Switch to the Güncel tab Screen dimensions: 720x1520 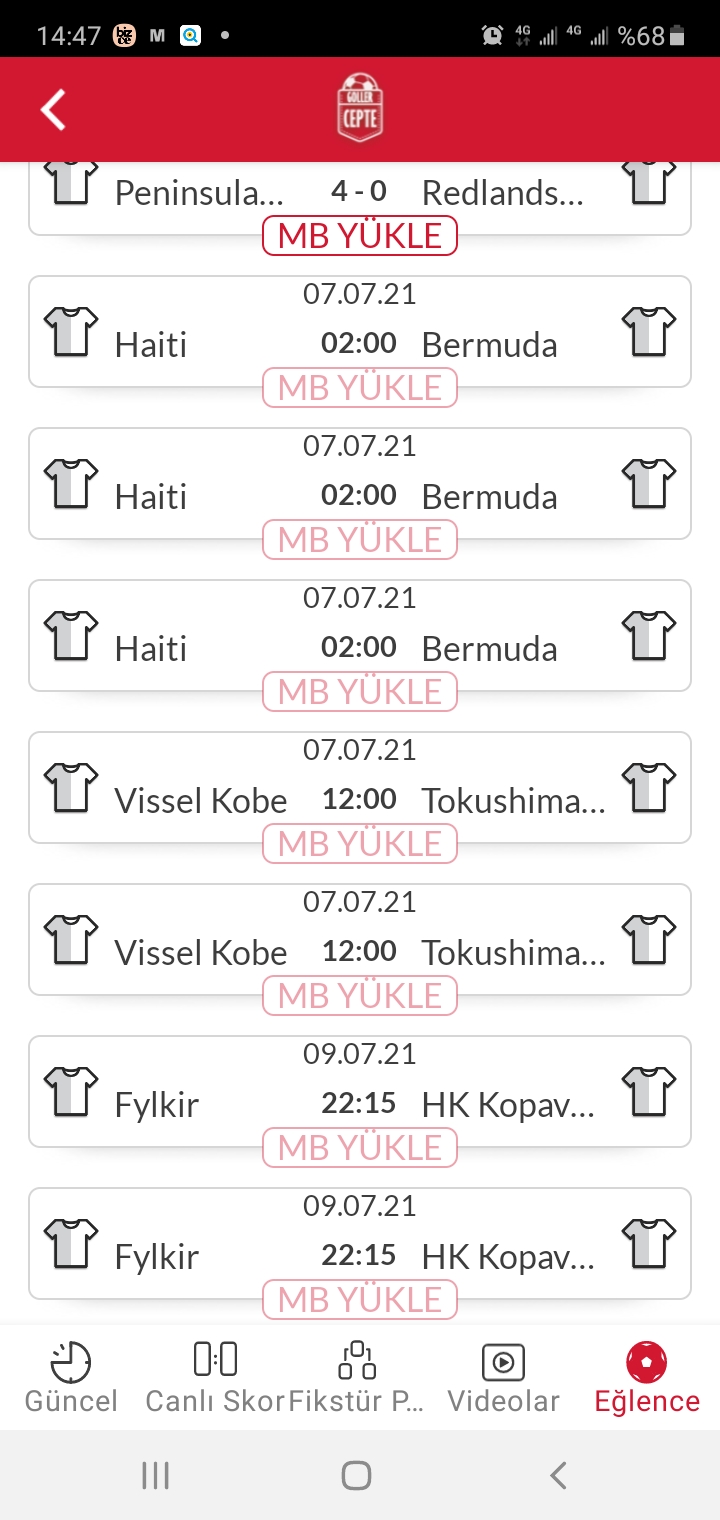coord(71,1378)
